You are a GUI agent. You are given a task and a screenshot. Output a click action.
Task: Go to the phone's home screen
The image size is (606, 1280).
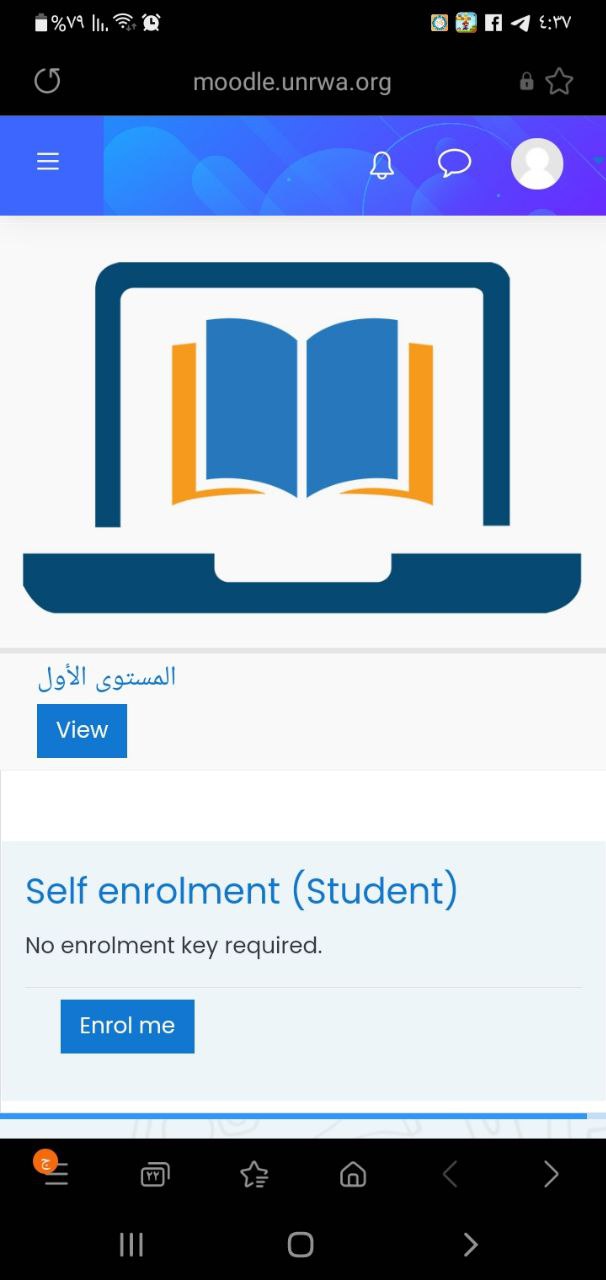(300, 1244)
